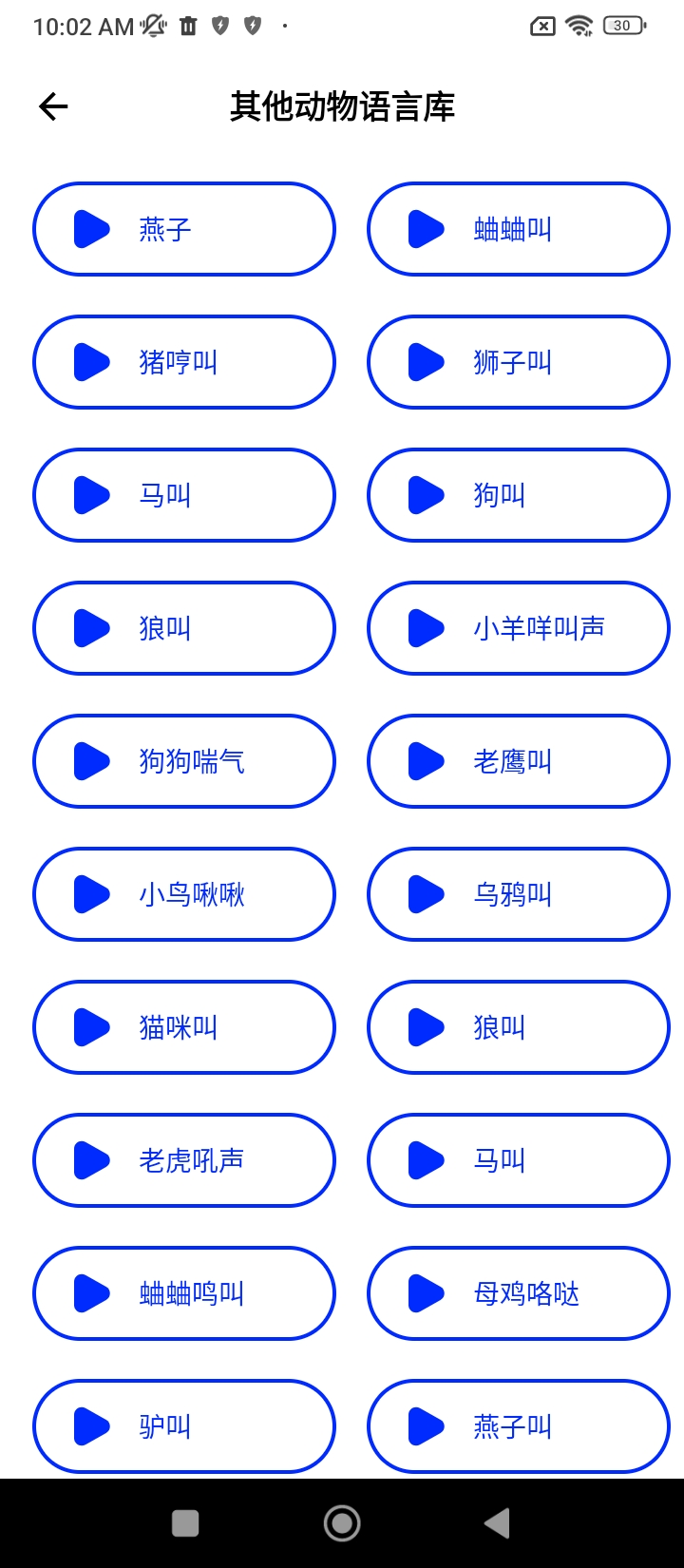Screen dimensions: 684x1568
Task: Select the 狗狗喘气 sound
Action: click(x=184, y=761)
